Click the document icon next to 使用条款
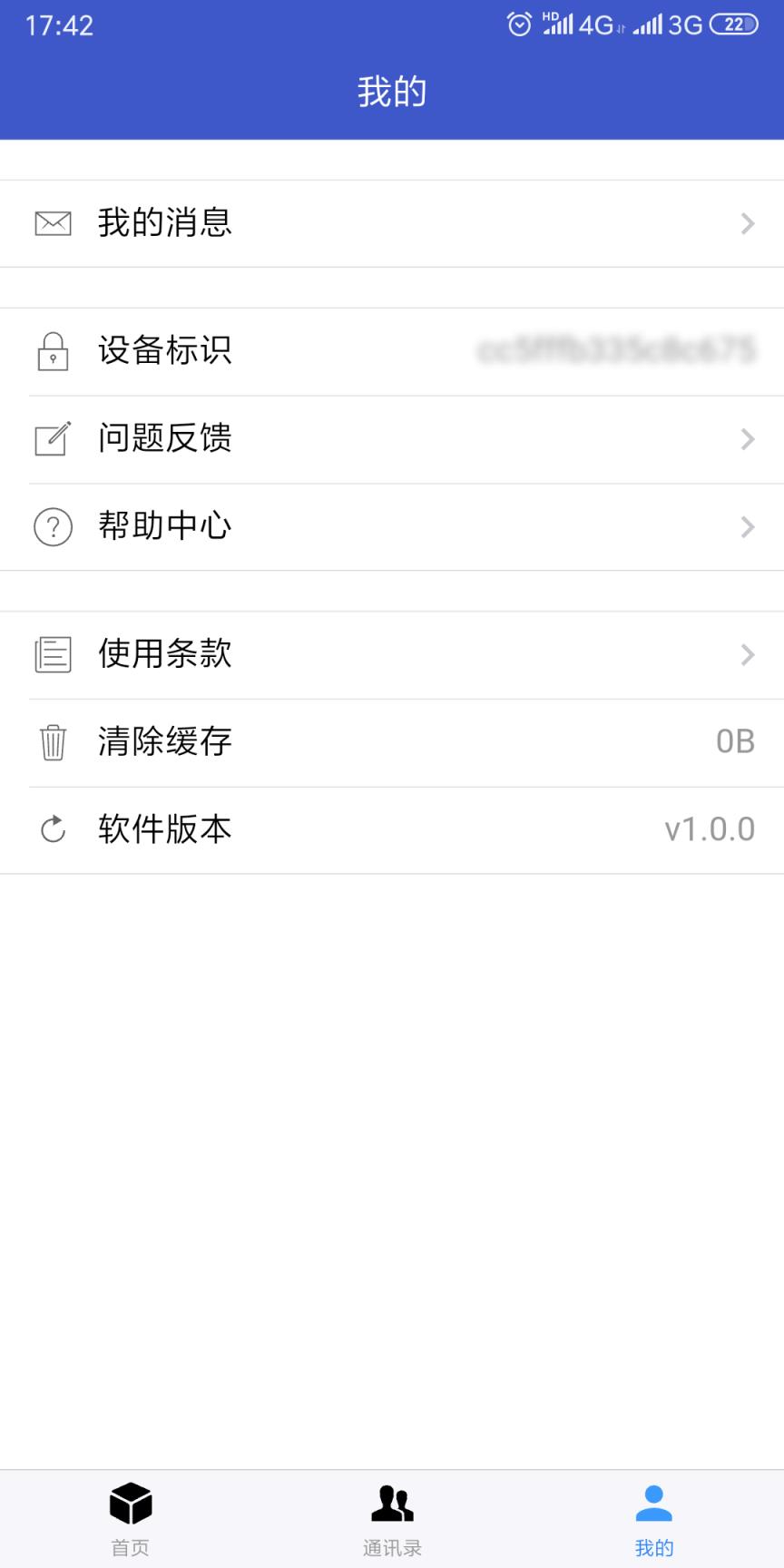 [52, 654]
